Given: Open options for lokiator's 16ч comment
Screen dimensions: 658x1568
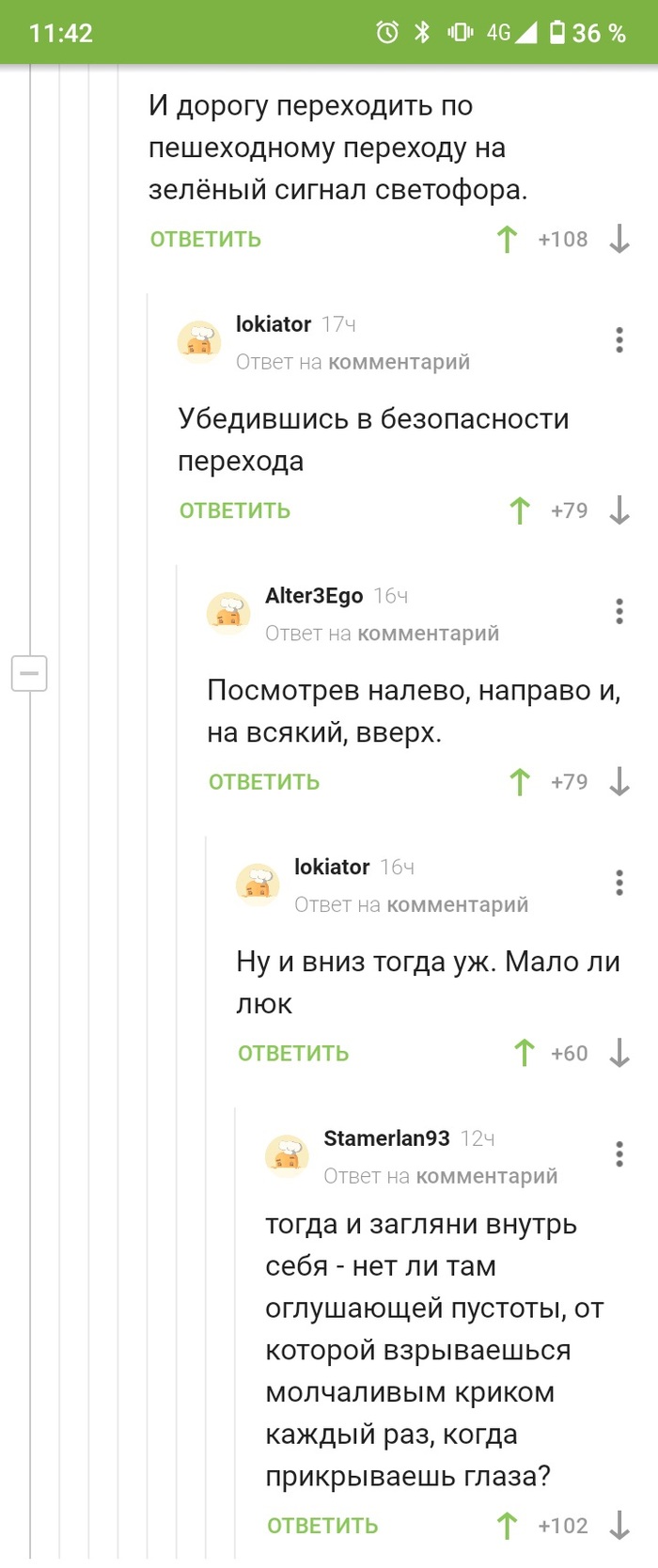Looking at the screenshot, I should pos(619,883).
